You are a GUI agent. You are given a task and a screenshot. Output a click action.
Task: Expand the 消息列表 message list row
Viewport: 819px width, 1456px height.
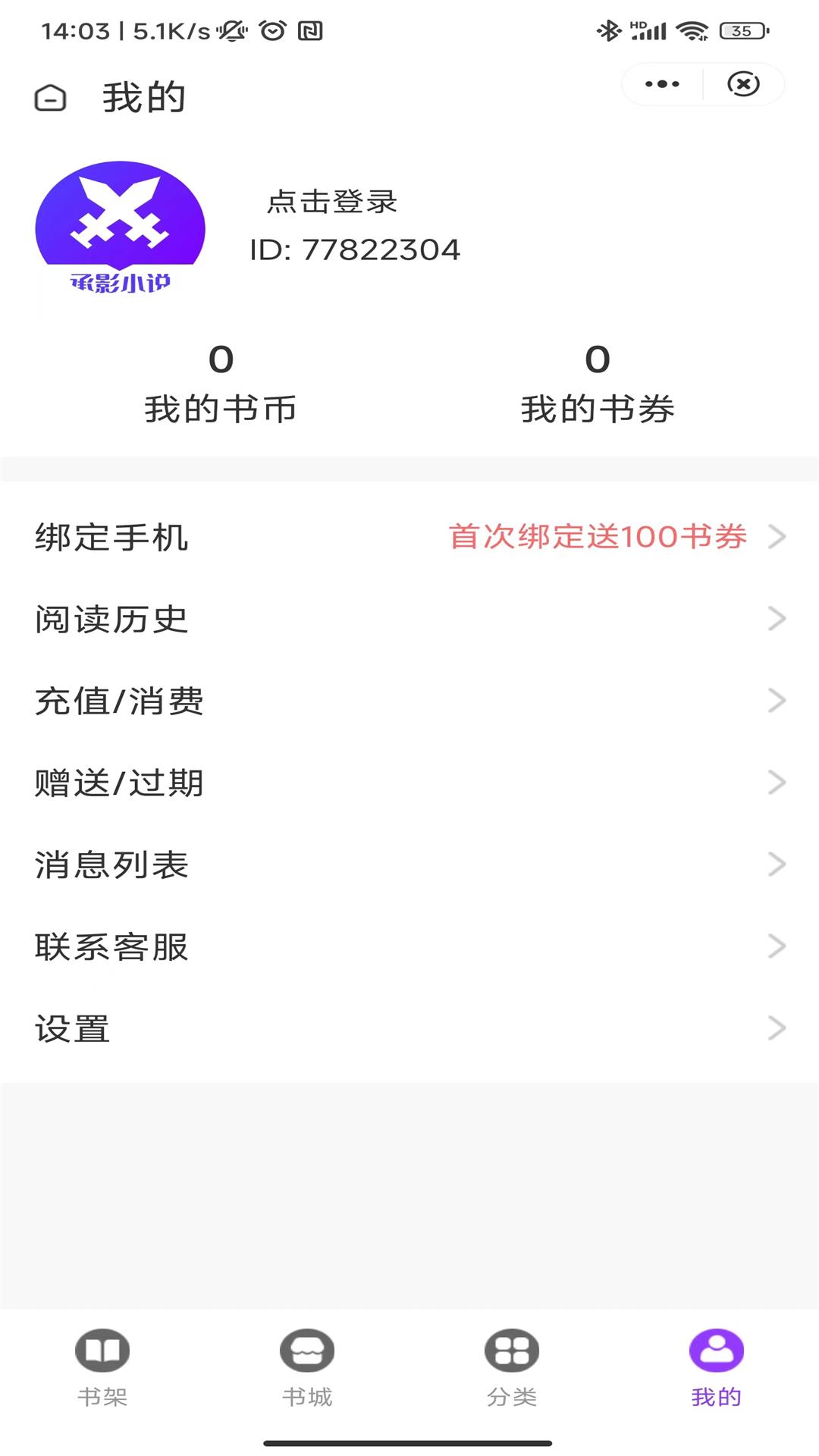click(x=409, y=864)
